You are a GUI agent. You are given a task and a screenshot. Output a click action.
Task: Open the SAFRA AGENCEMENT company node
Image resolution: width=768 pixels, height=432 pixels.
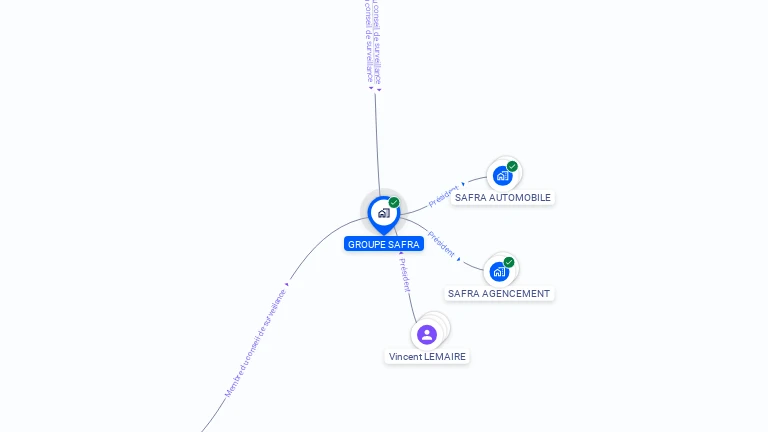[x=499, y=271]
